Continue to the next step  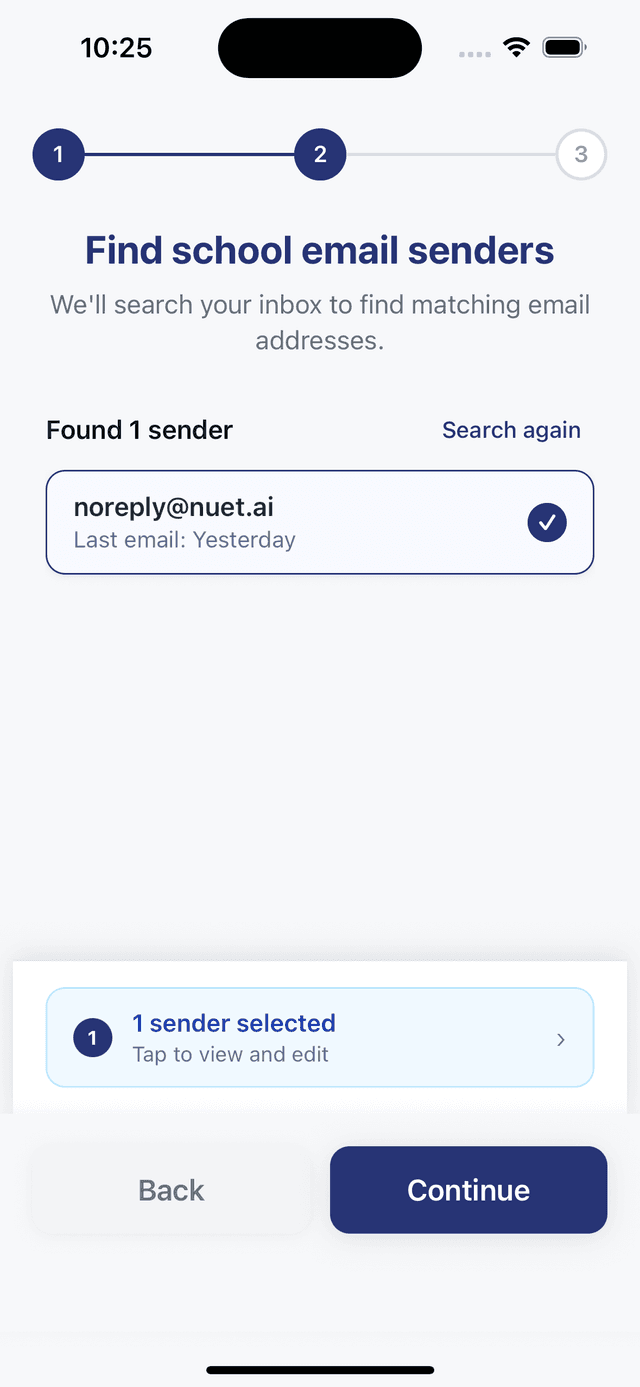pos(468,1190)
